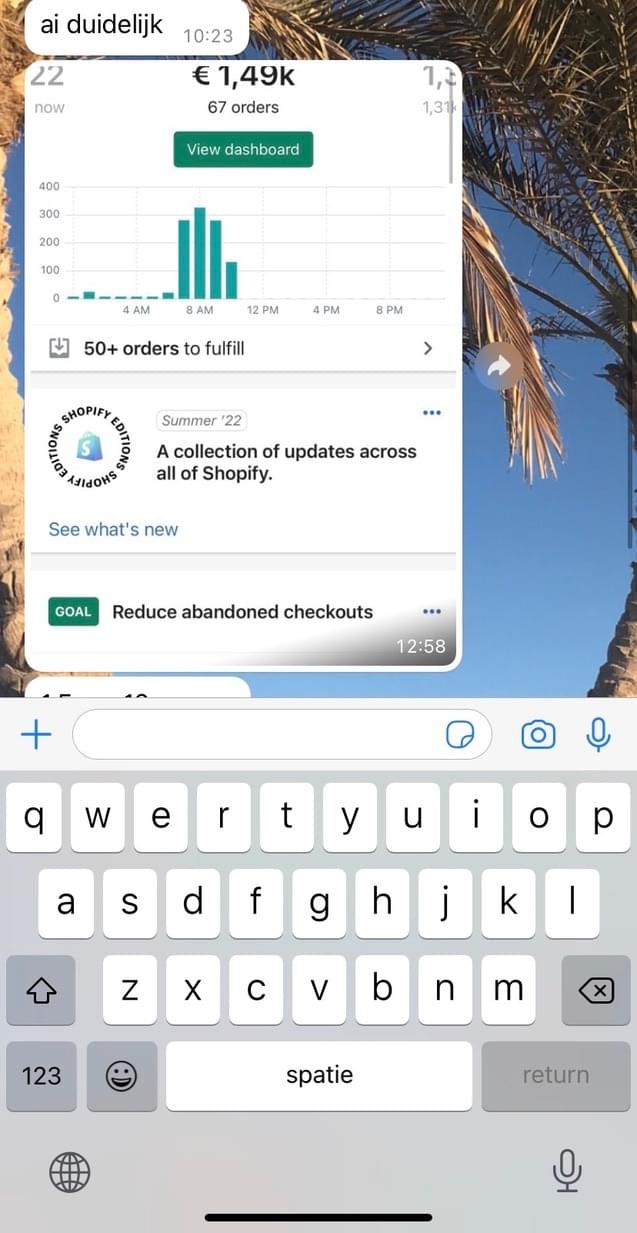This screenshot has height=1233, width=637.
Task: Start keyboard dictation microphone
Action: (x=567, y=1171)
